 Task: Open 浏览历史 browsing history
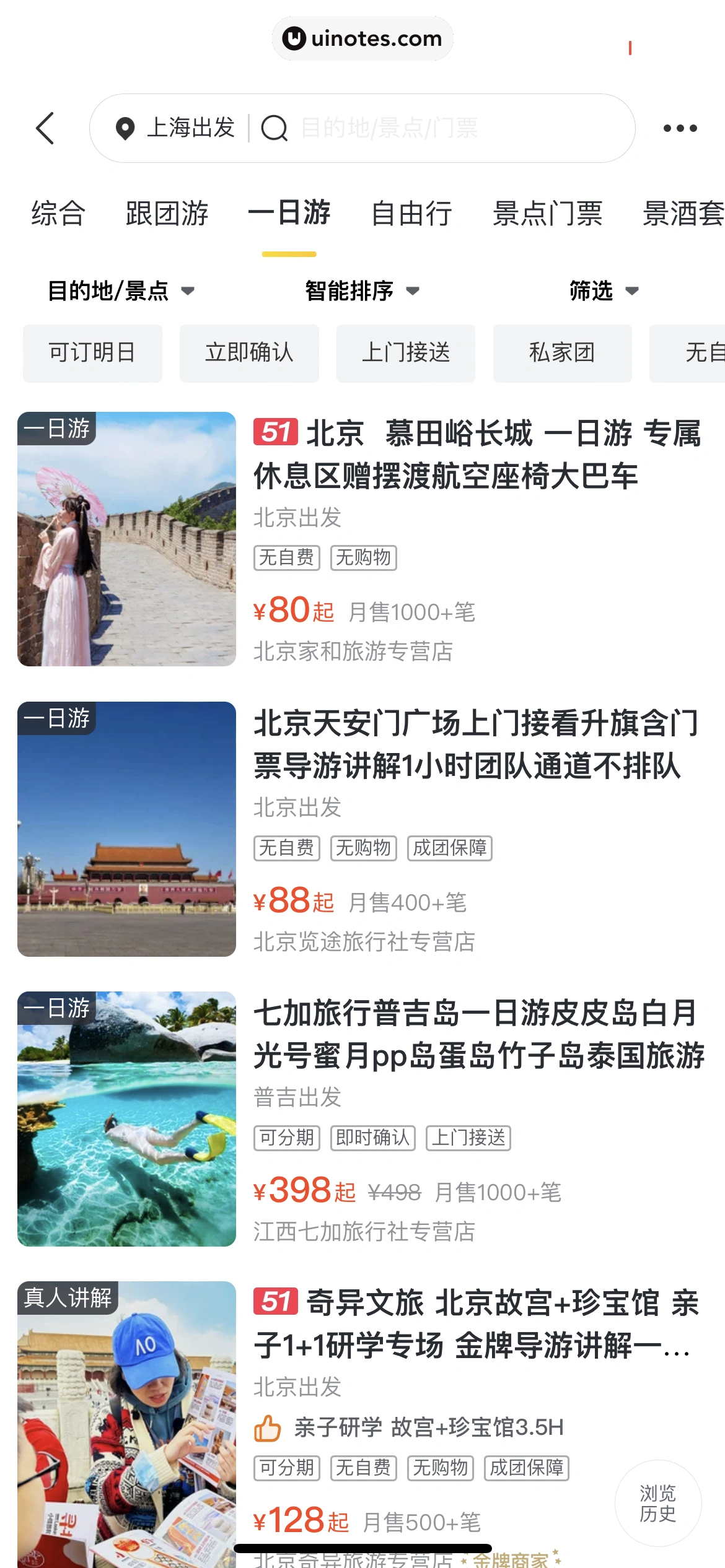tap(657, 1503)
